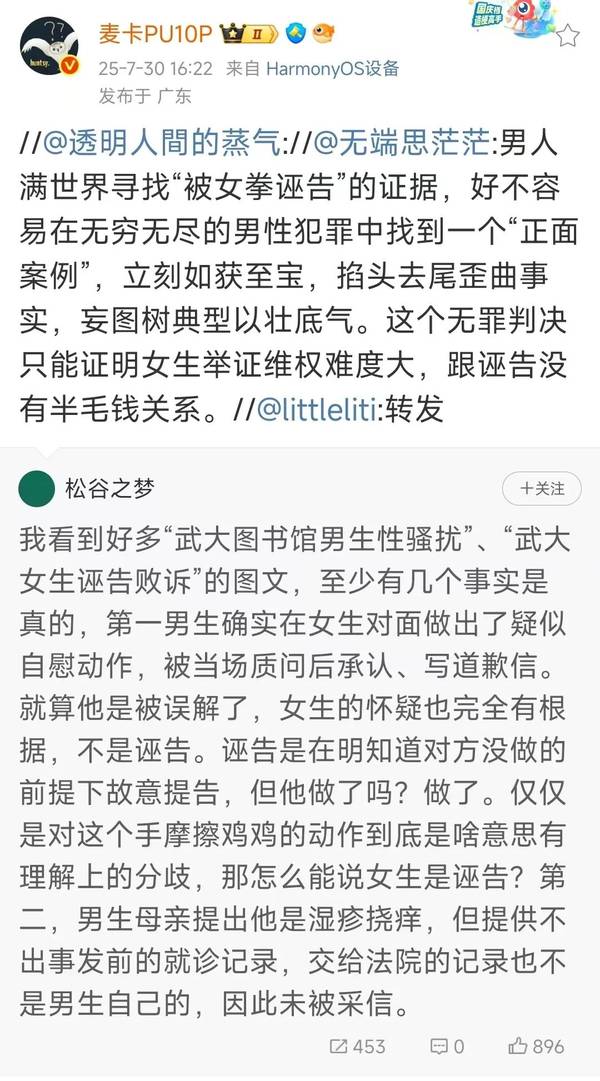The width and height of the screenshot is (600, 1081).
Task: Favorite this post with the star icon
Action: tap(568, 36)
